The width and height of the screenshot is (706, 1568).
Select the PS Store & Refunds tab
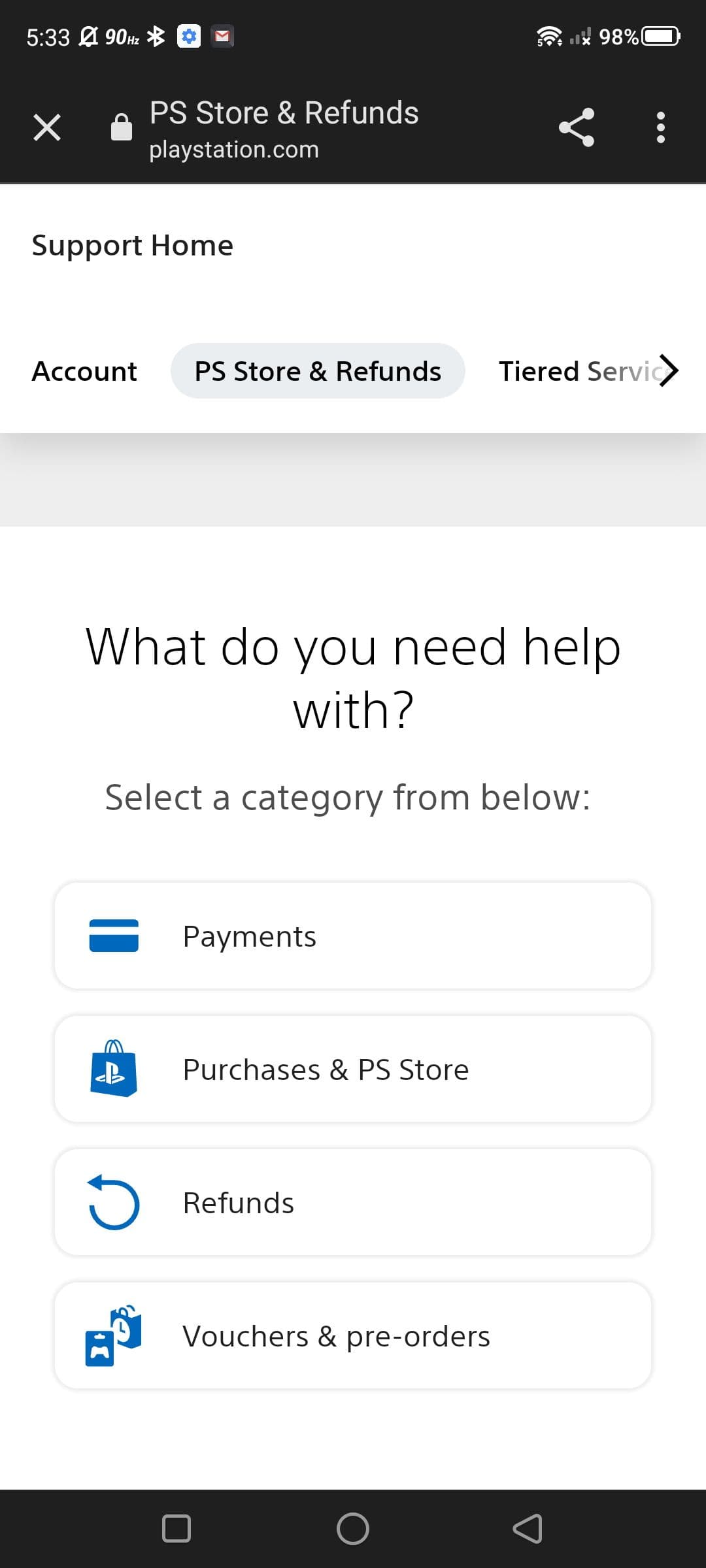[x=318, y=371]
